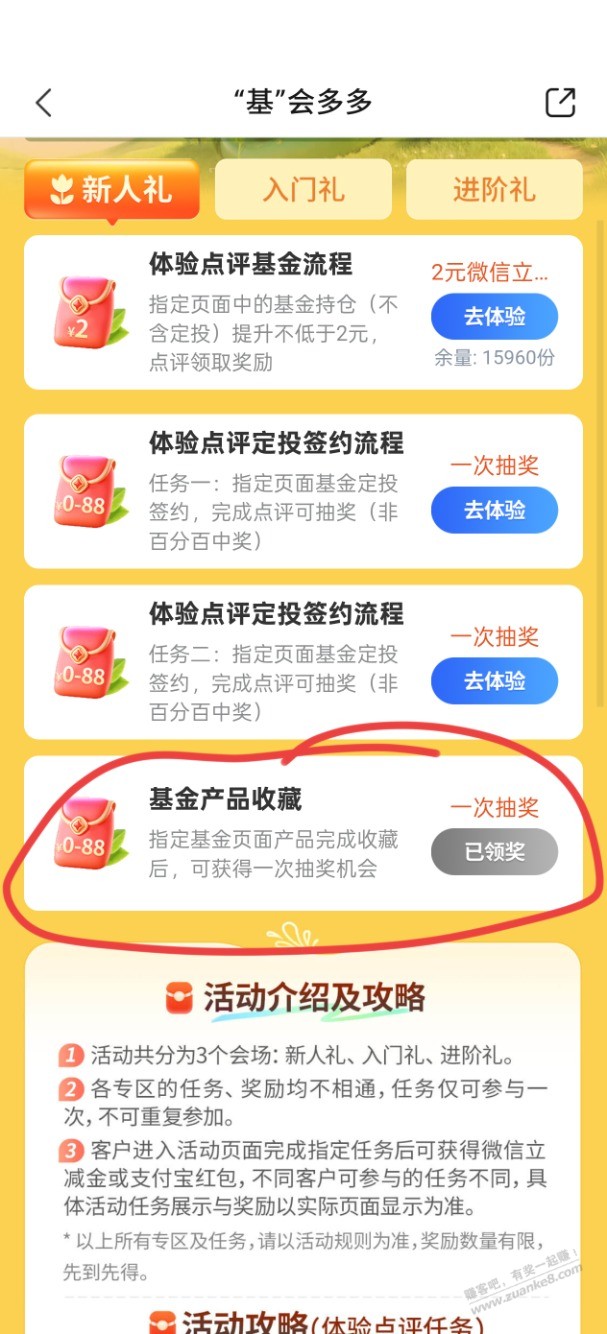Tap 去体验 for 体验点评基金流程
The height and width of the screenshot is (1334, 607).
point(494,317)
